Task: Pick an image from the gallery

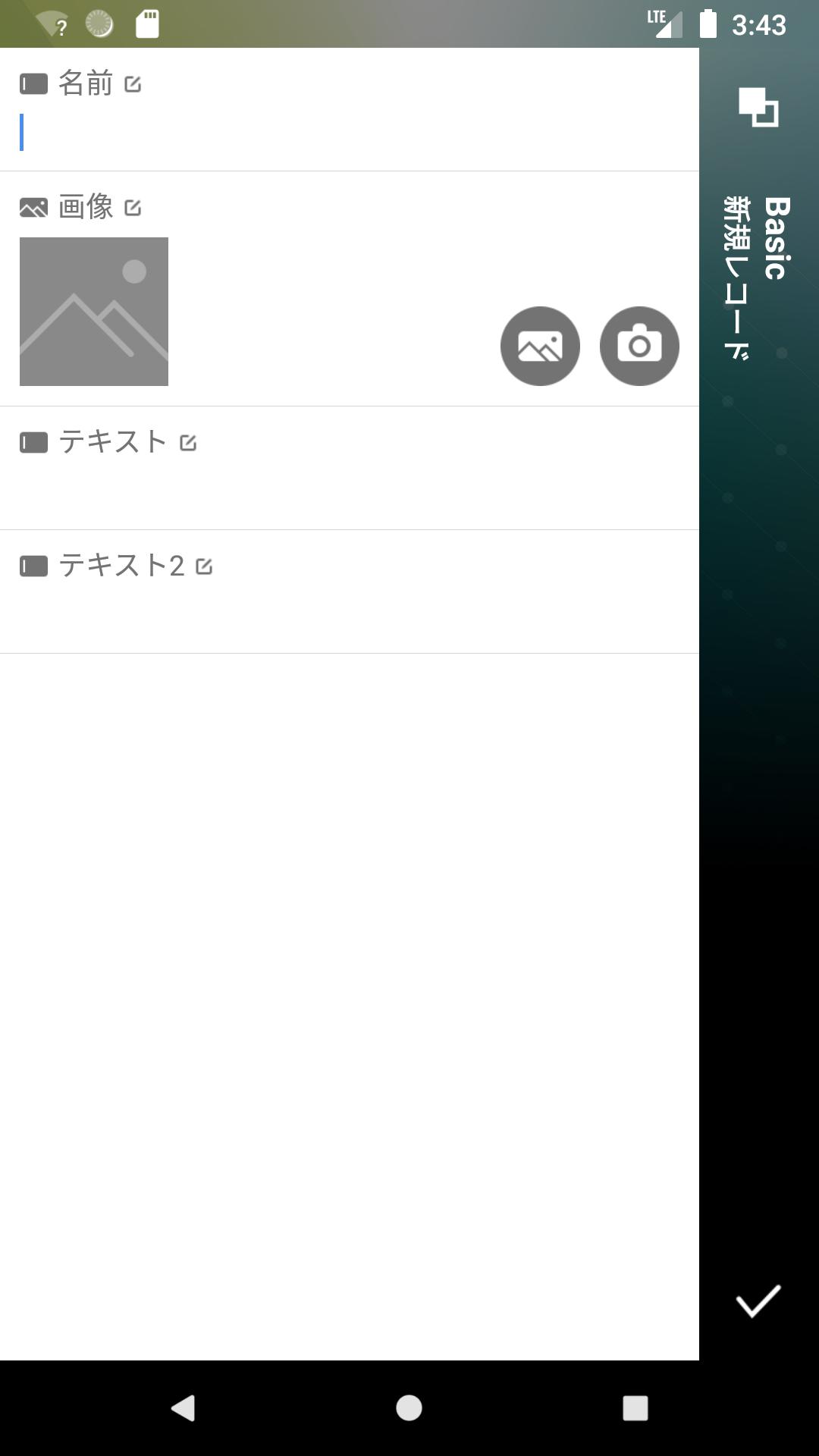Action: coord(540,346)
